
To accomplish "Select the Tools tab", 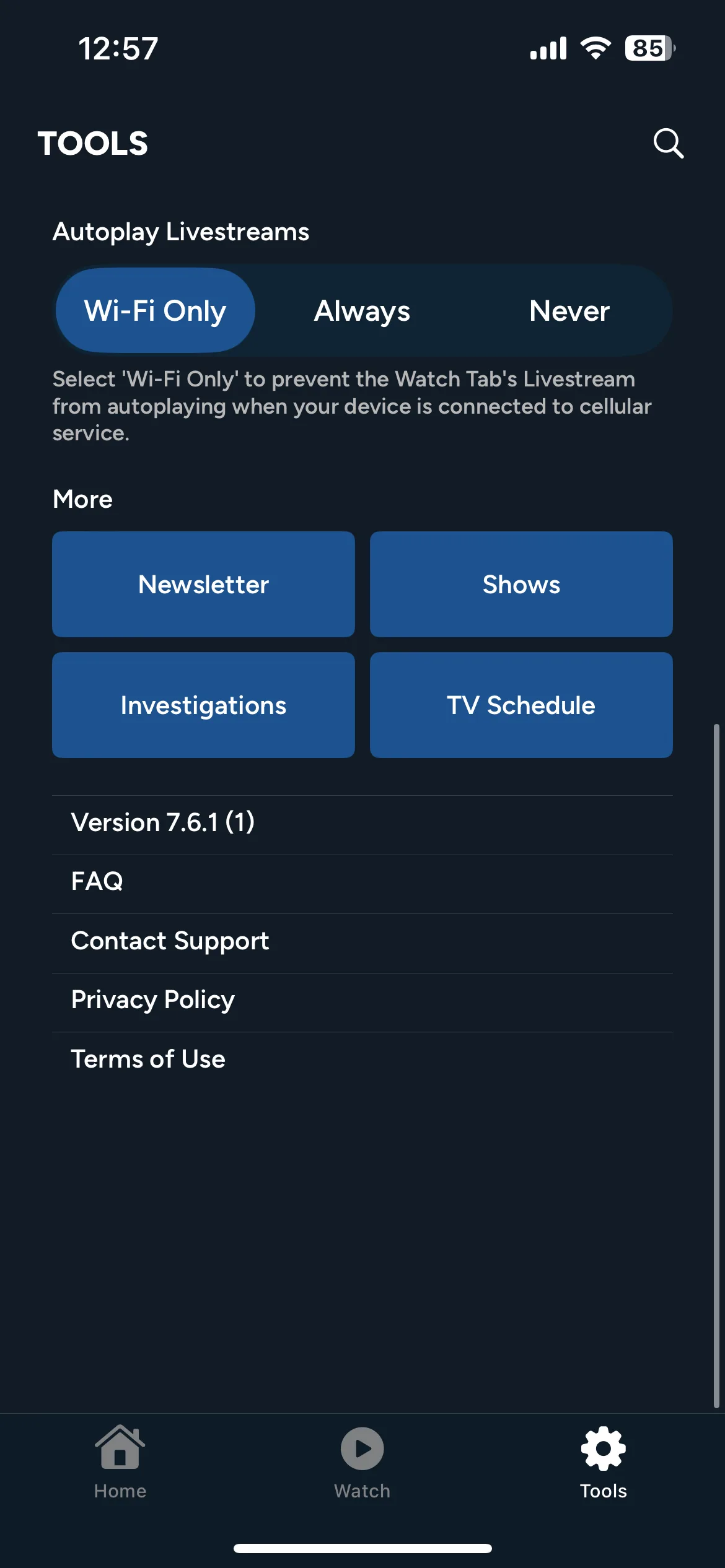I will (604, 1463).
